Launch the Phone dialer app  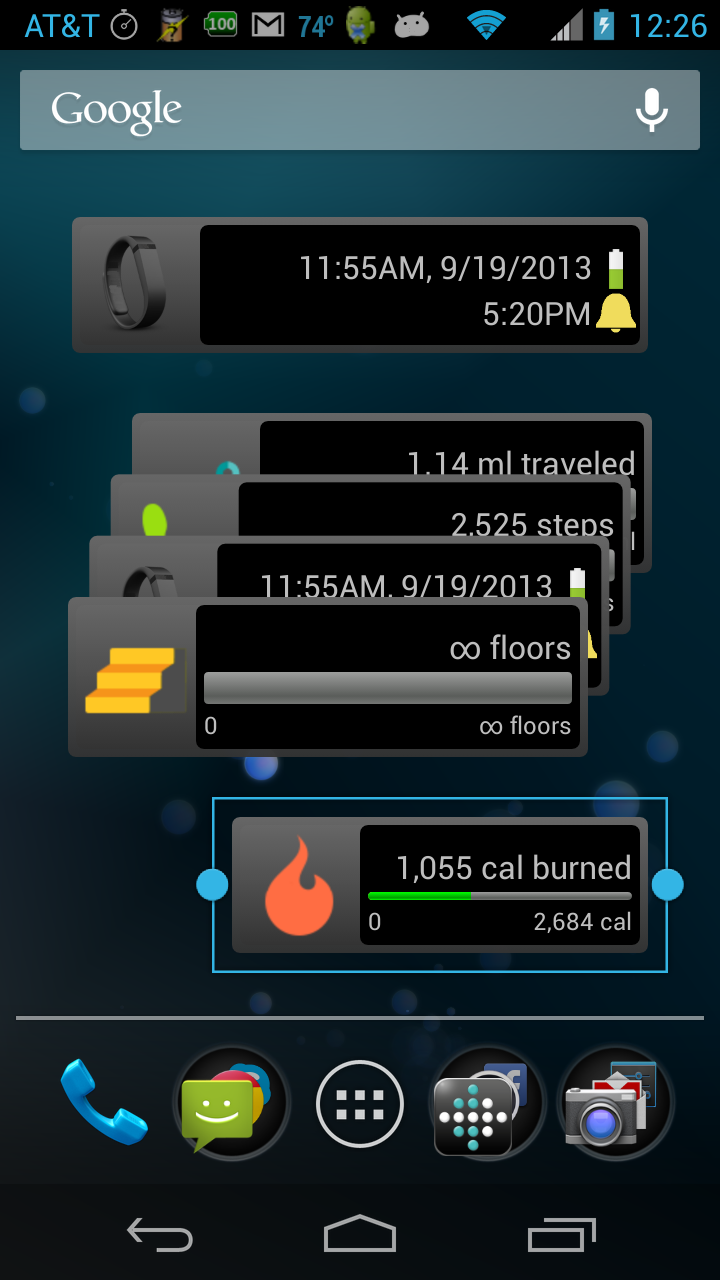pos(103,1103)
